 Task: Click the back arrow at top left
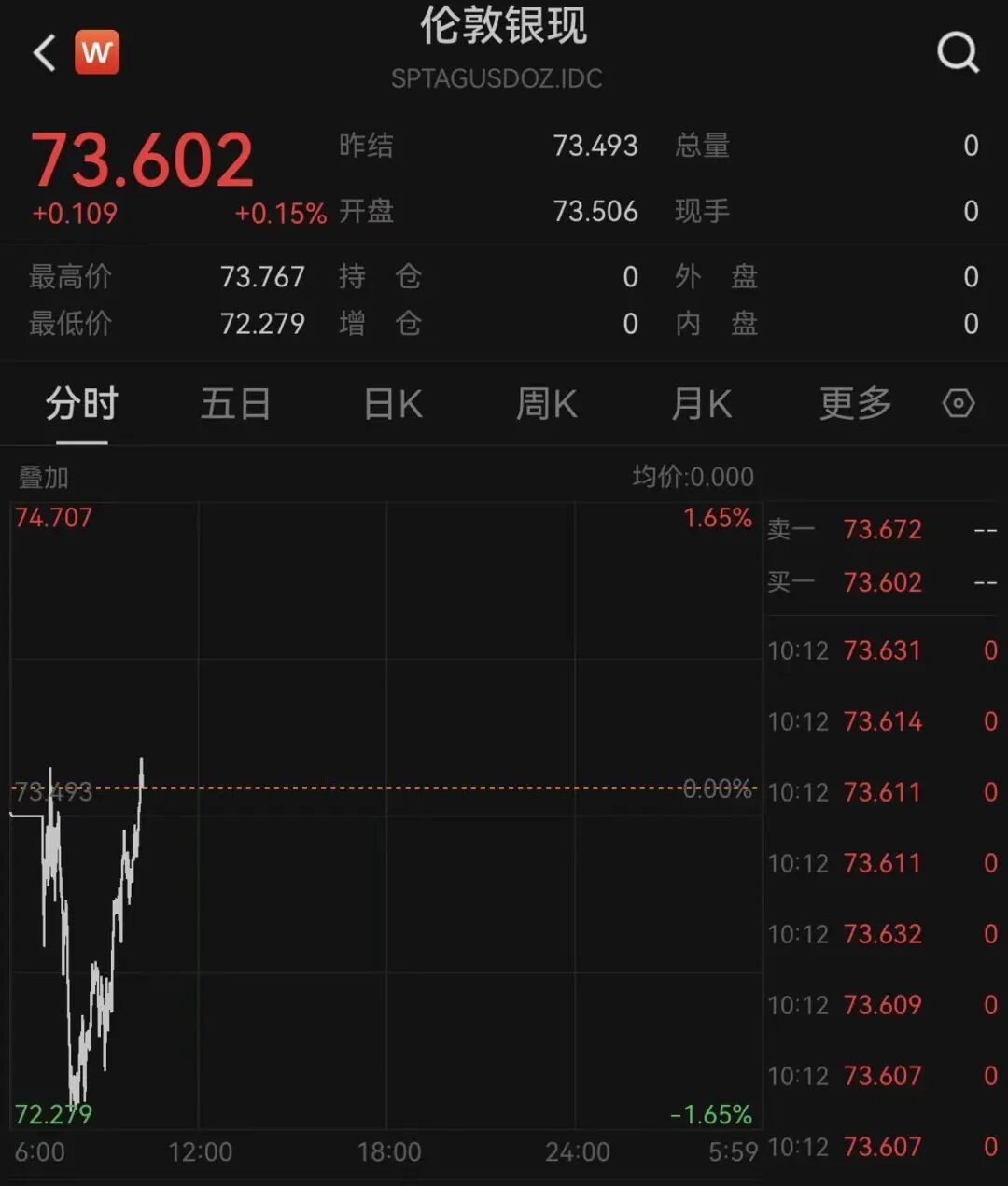(42, 51)
